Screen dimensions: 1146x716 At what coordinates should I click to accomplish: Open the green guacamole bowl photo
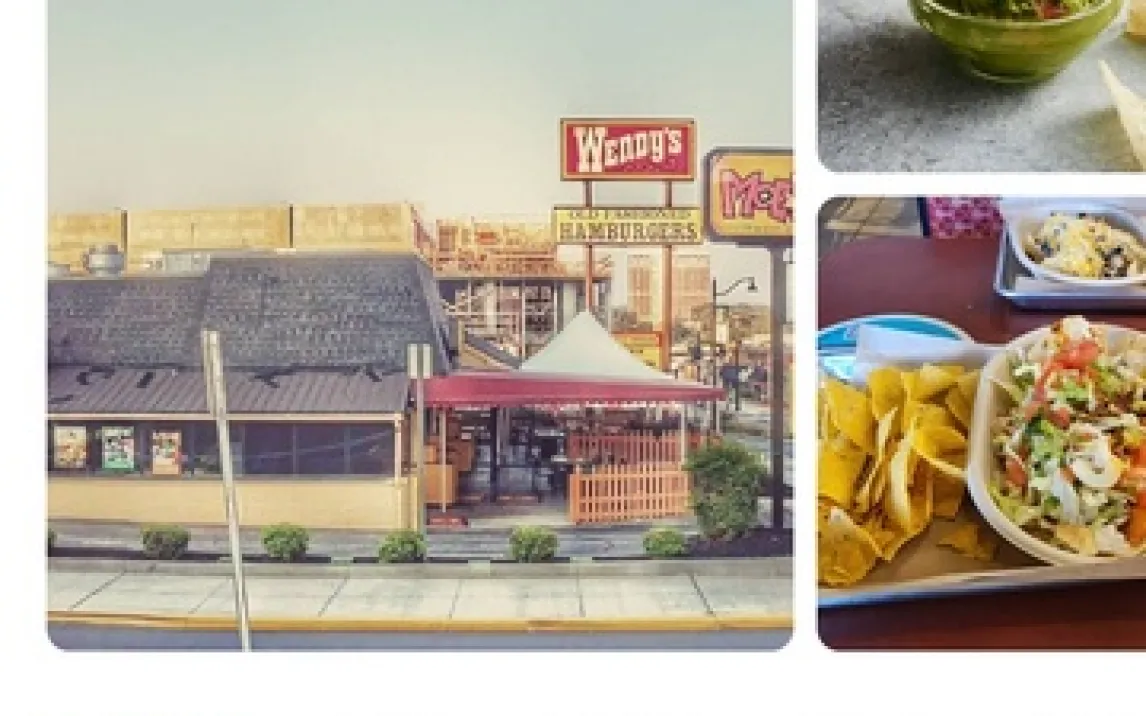click(x=982, y=85)
